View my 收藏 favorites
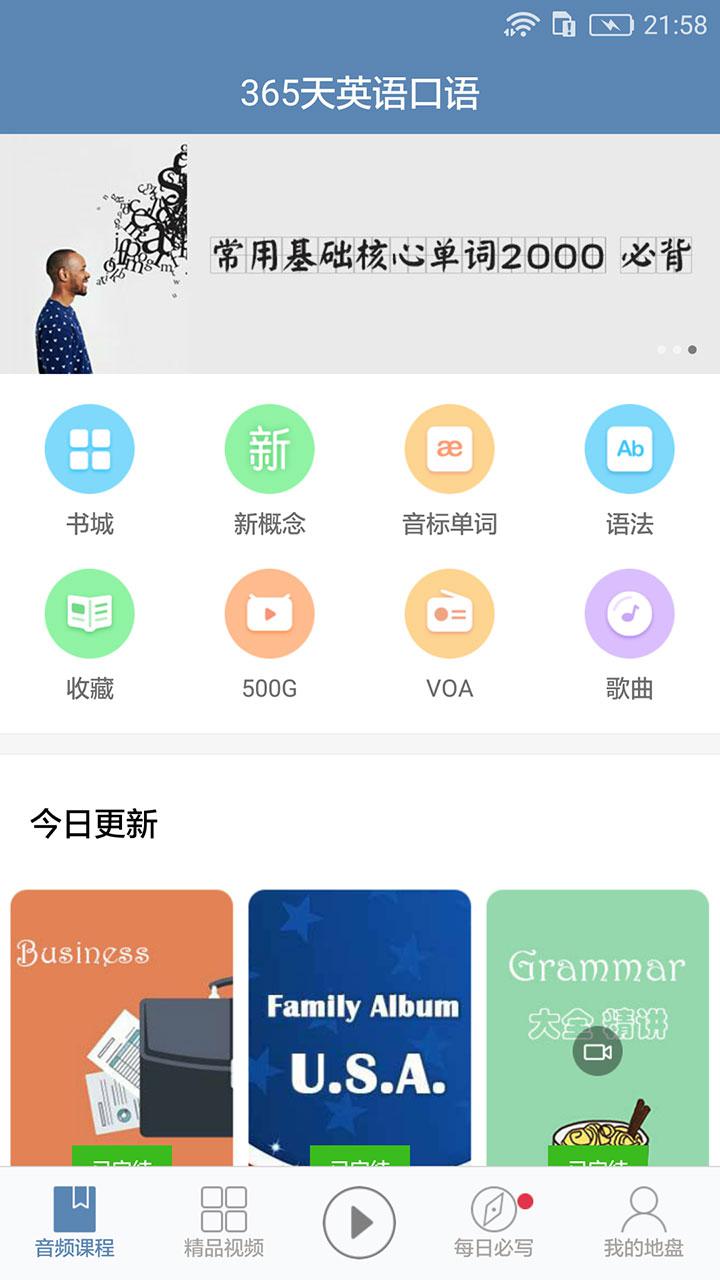Screen dimensions: 720x1280 tap(90, 614)
